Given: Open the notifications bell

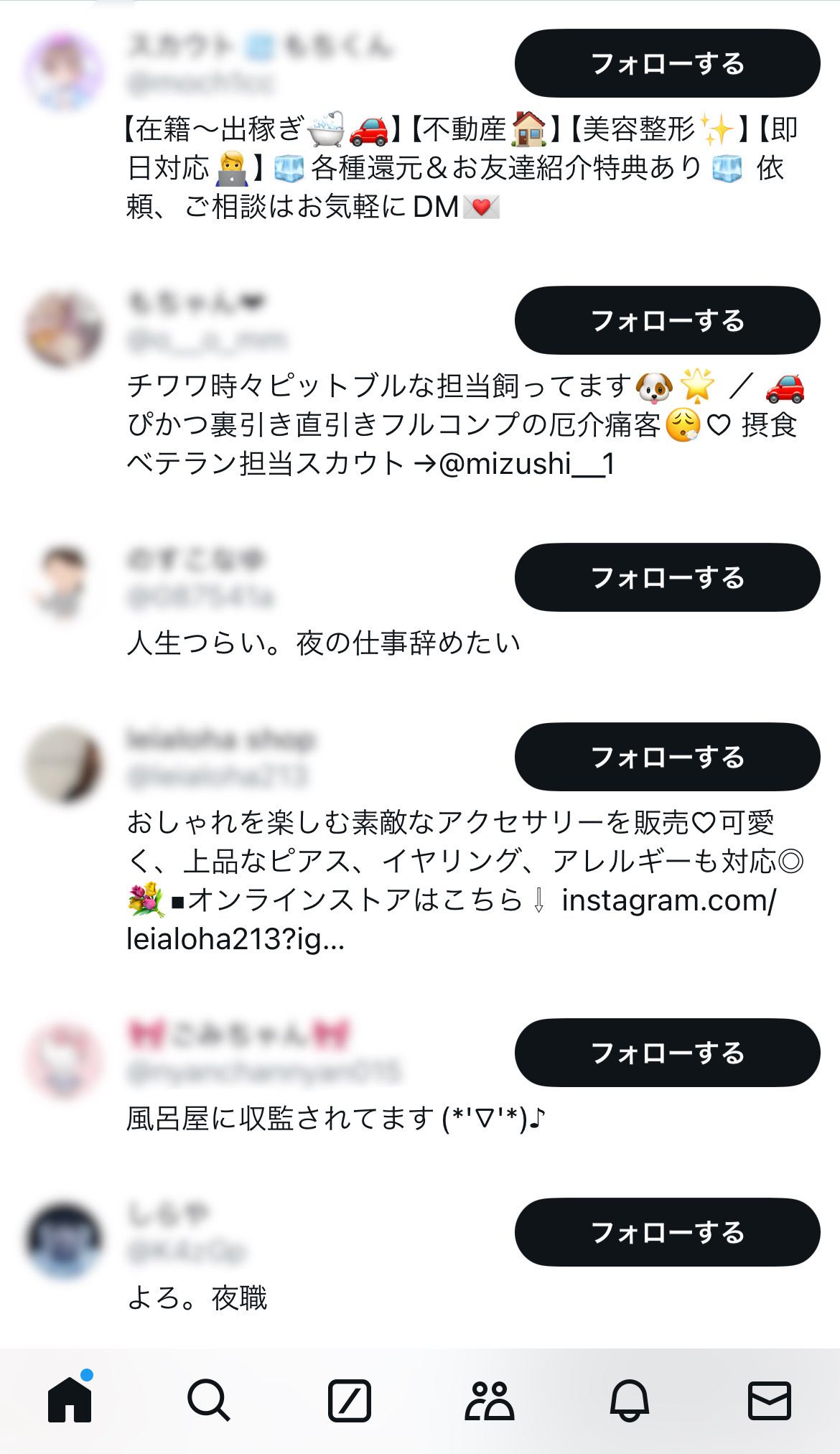Looking at the screenshot, I should [630, 1399].
